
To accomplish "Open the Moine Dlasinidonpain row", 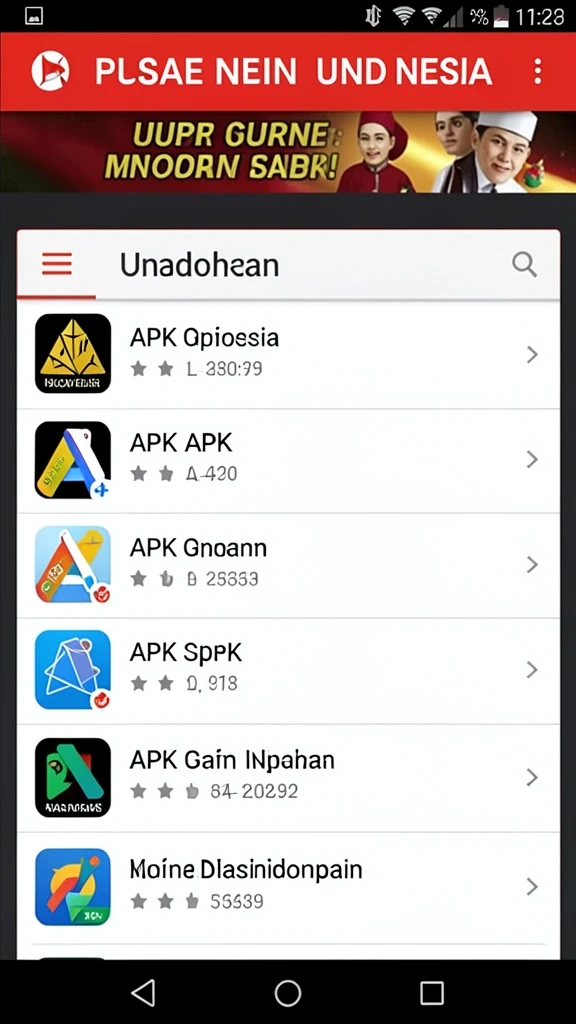I will 288,887.
